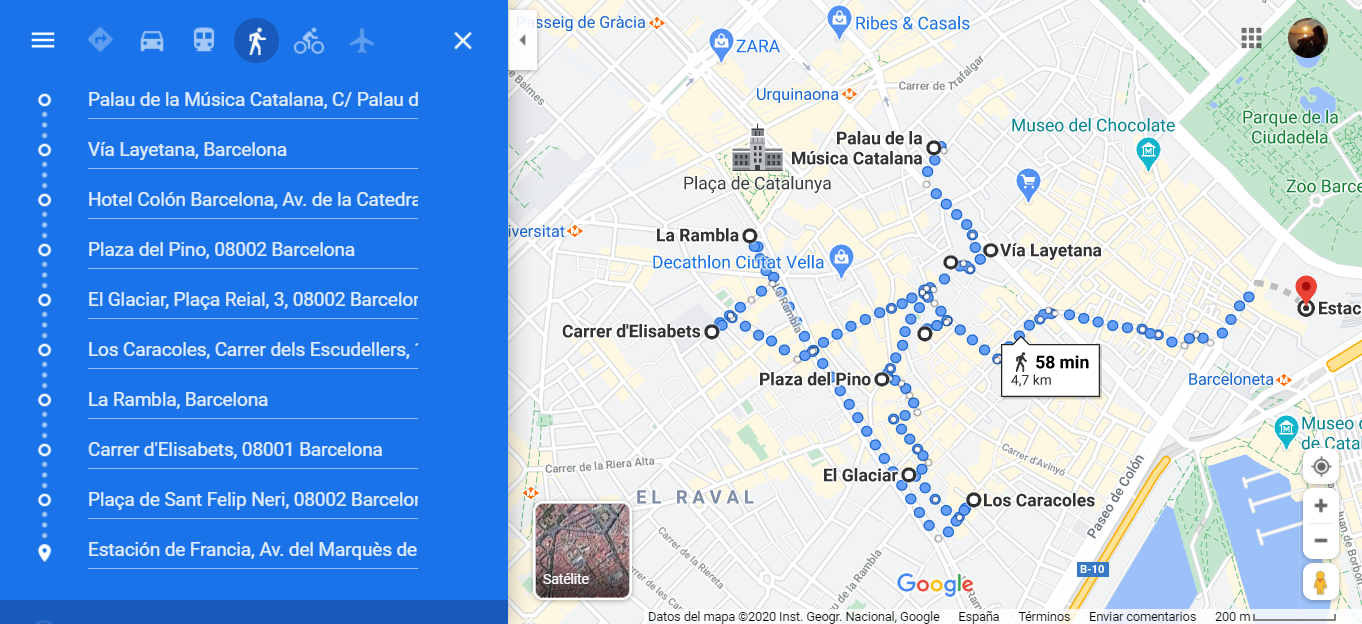Open the account profile picture

[x=1307, y=39]
